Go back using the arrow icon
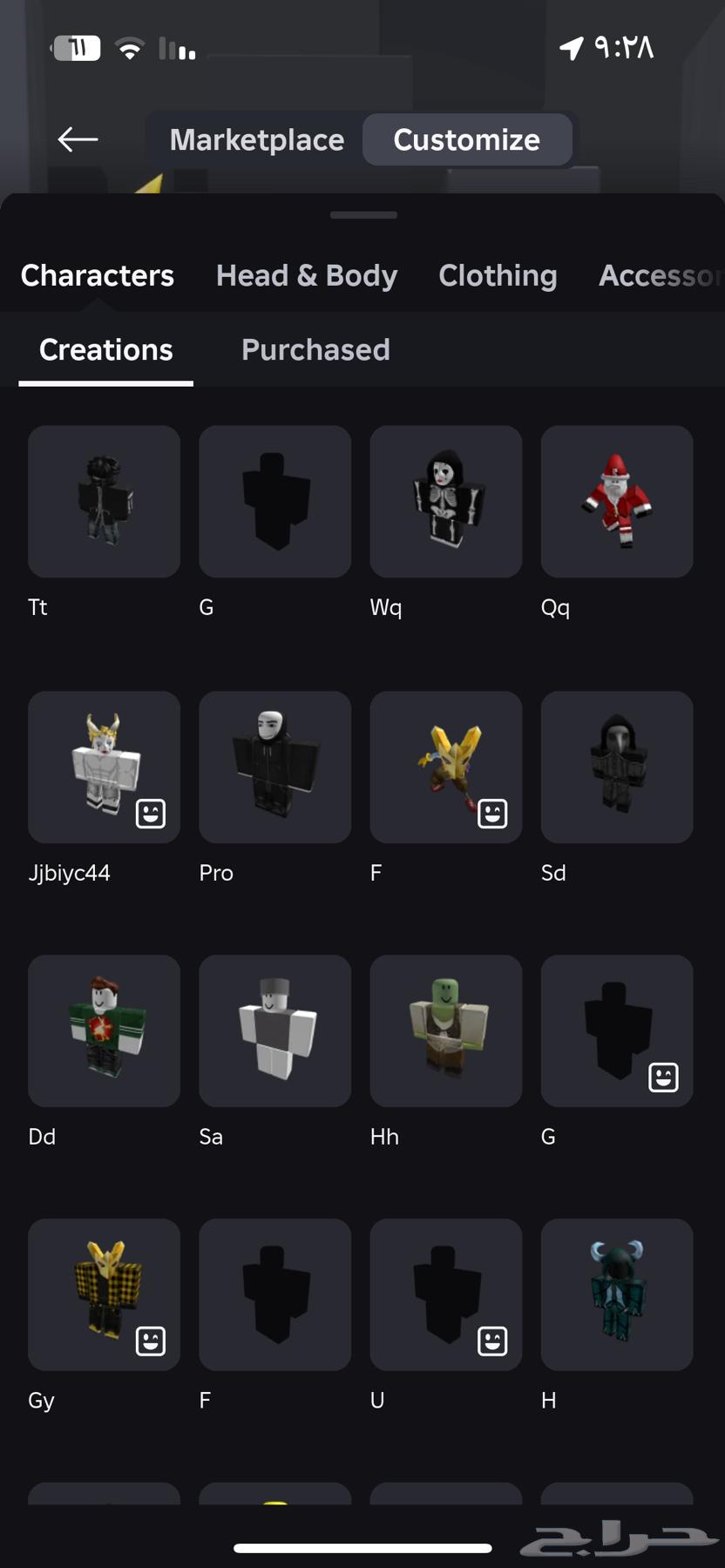This screenshot has width=725, height=1568. click(x=78, y=139)
